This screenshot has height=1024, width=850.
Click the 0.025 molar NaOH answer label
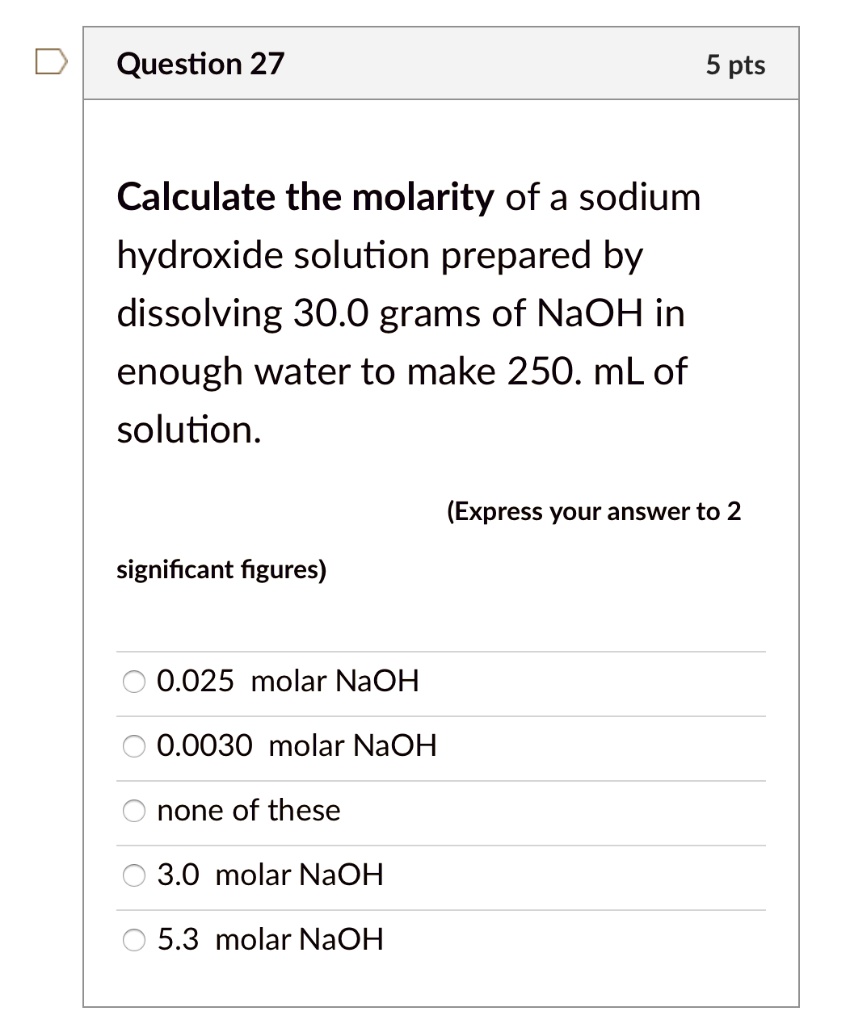pyautogui.click(x=288, y=681)
